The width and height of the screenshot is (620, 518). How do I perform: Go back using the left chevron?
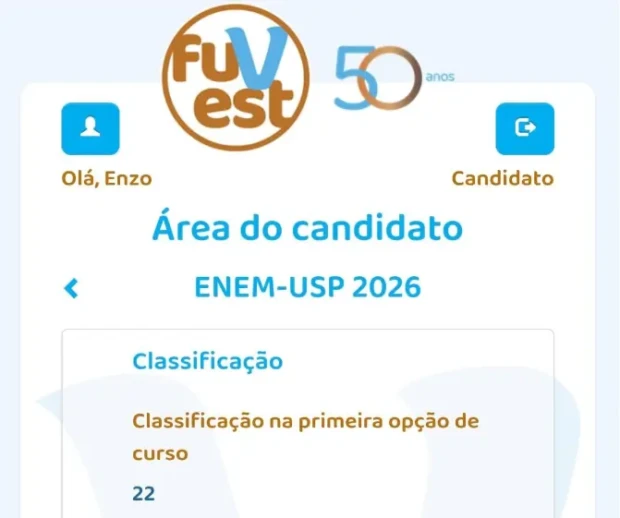tap(71, 288)
